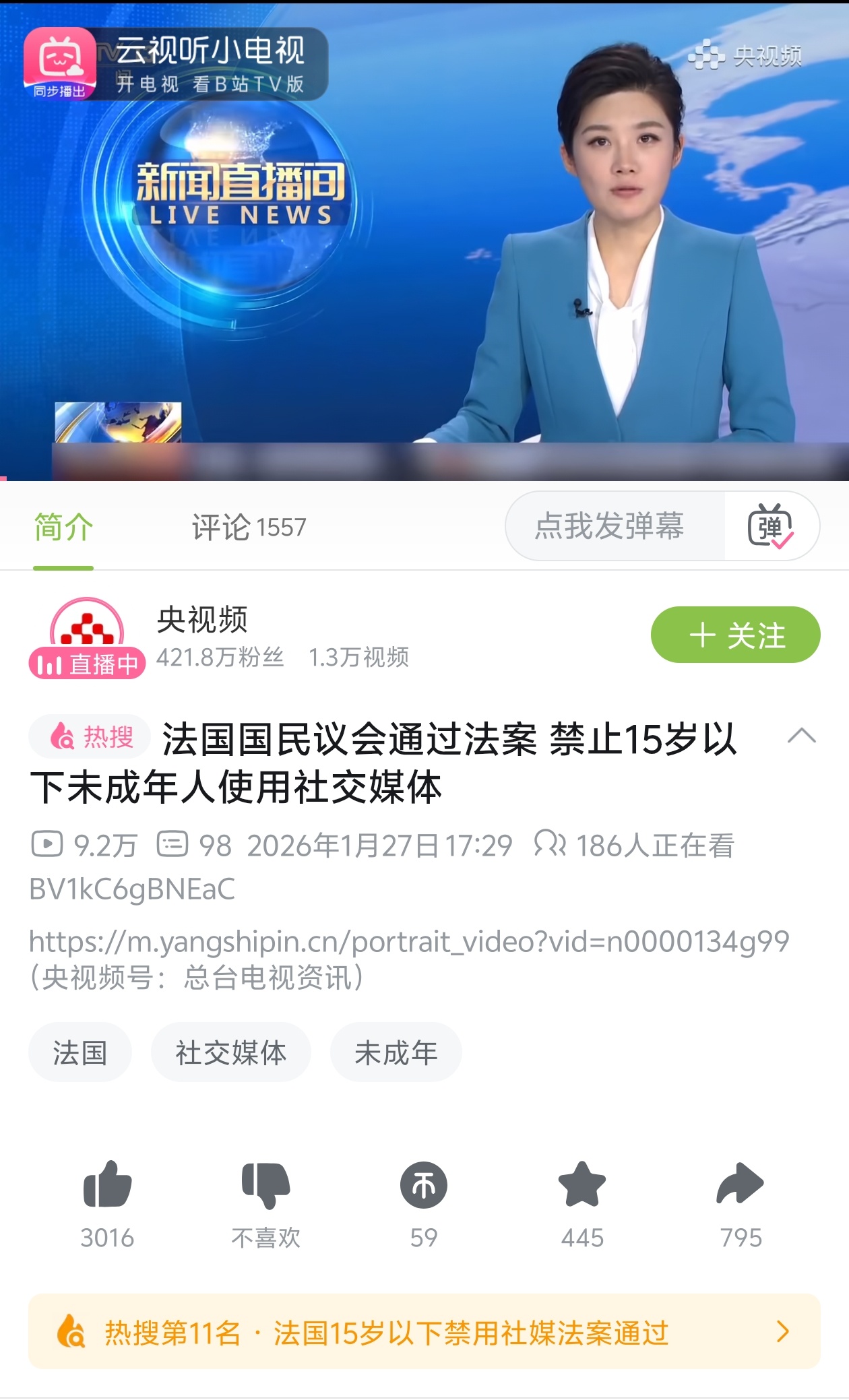Mark video as 不喜欢
849x1400 pixels.
(265, 1204)
